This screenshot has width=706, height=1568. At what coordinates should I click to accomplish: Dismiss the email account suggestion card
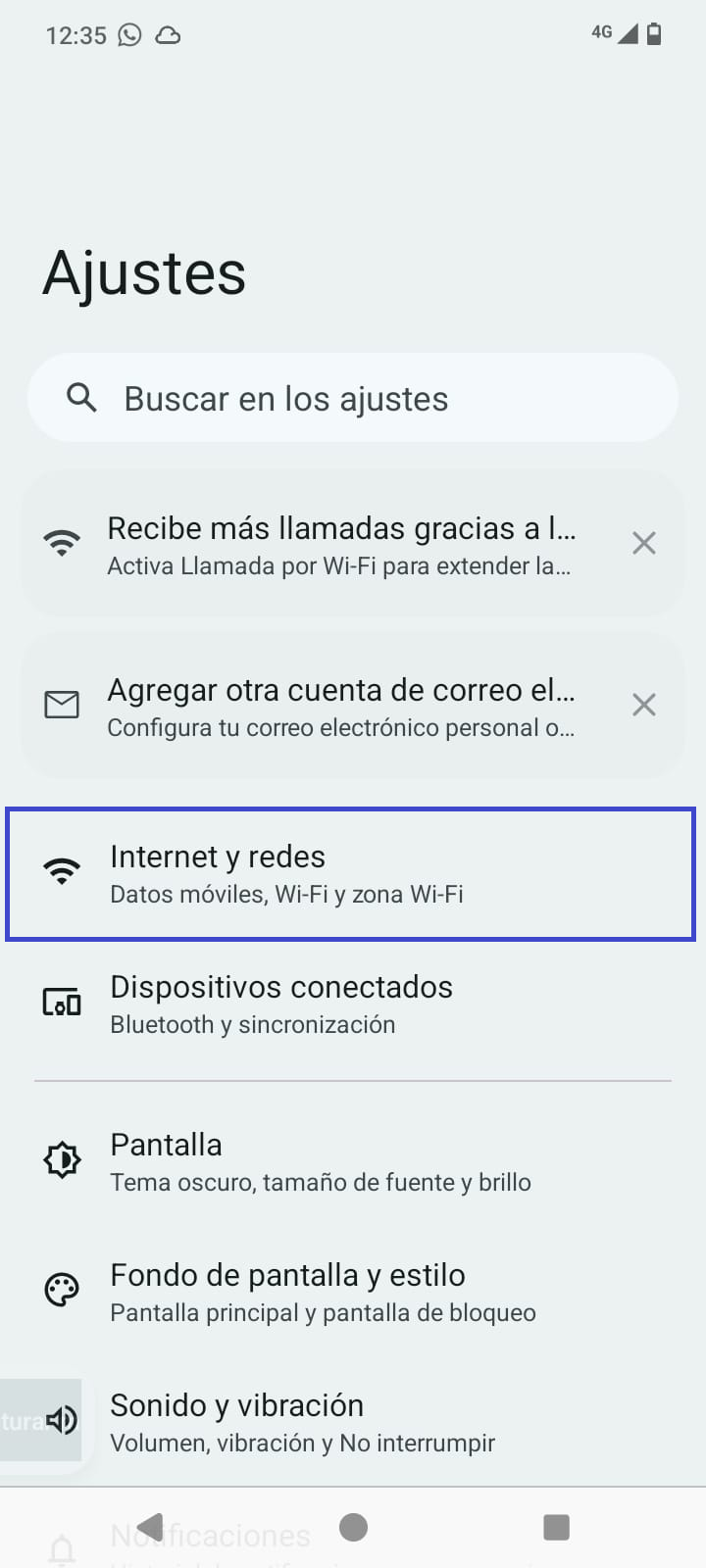[x=644, y=704]
